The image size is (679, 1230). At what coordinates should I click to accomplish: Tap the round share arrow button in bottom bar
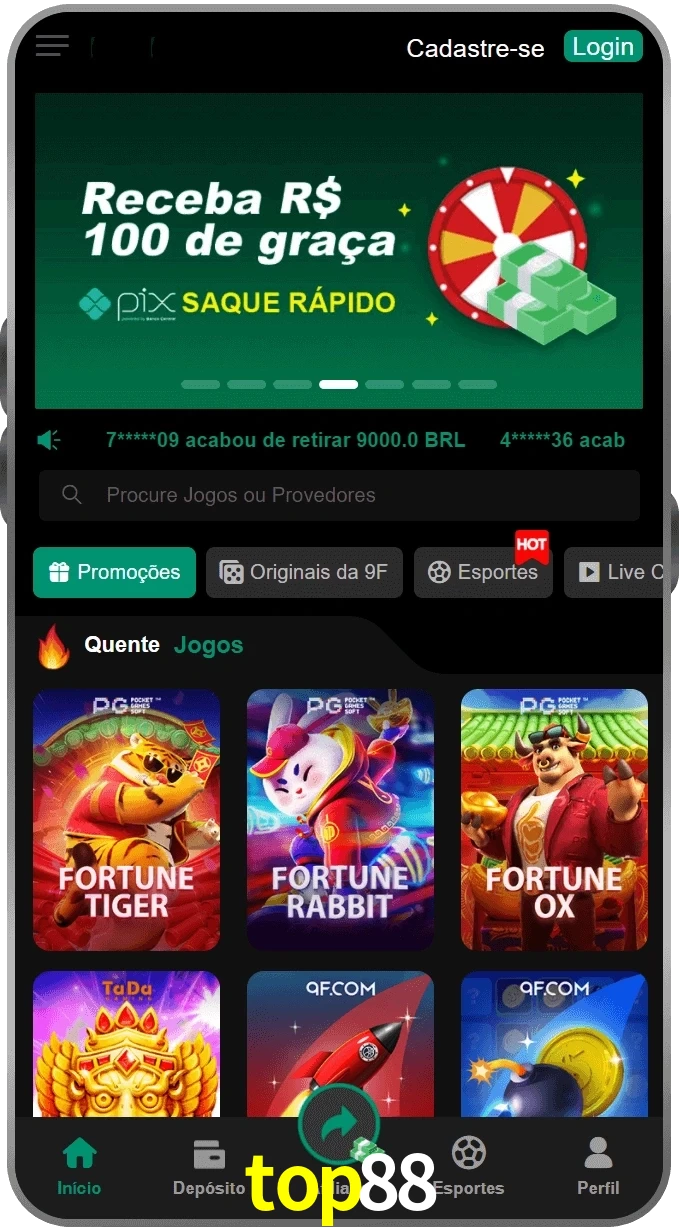point(339,1125)
